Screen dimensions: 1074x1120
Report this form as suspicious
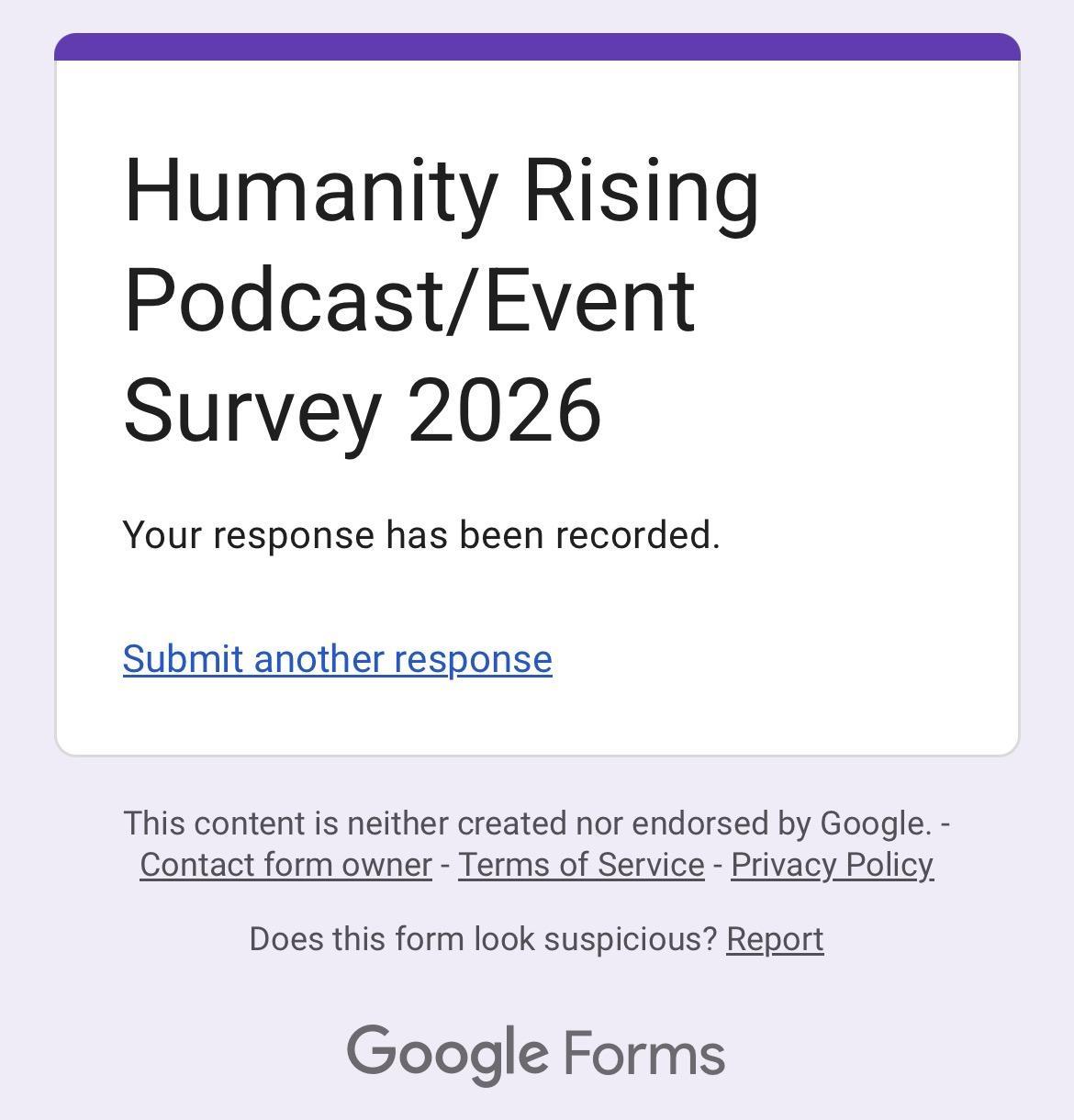(775, 939)
